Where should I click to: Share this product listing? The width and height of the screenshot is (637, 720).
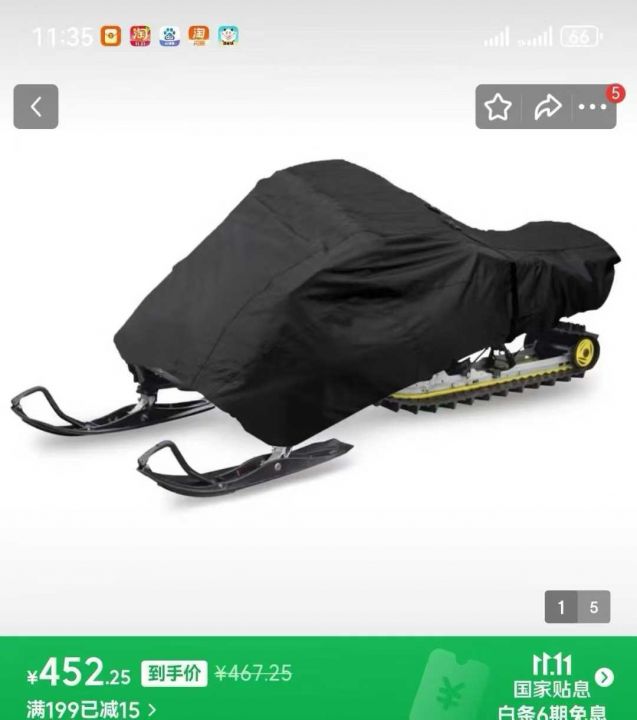(547, 108)
